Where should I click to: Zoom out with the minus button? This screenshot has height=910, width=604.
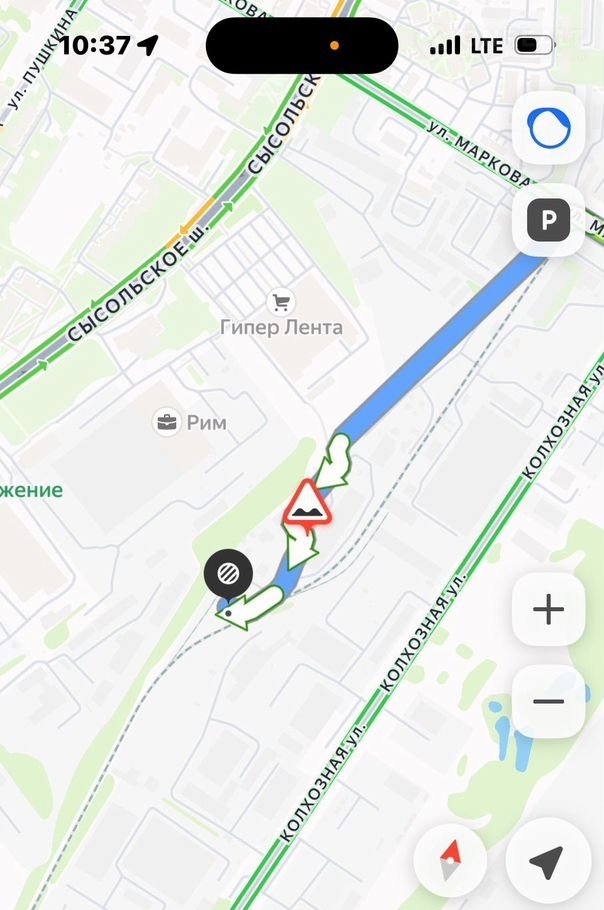[x=548, y=701]
